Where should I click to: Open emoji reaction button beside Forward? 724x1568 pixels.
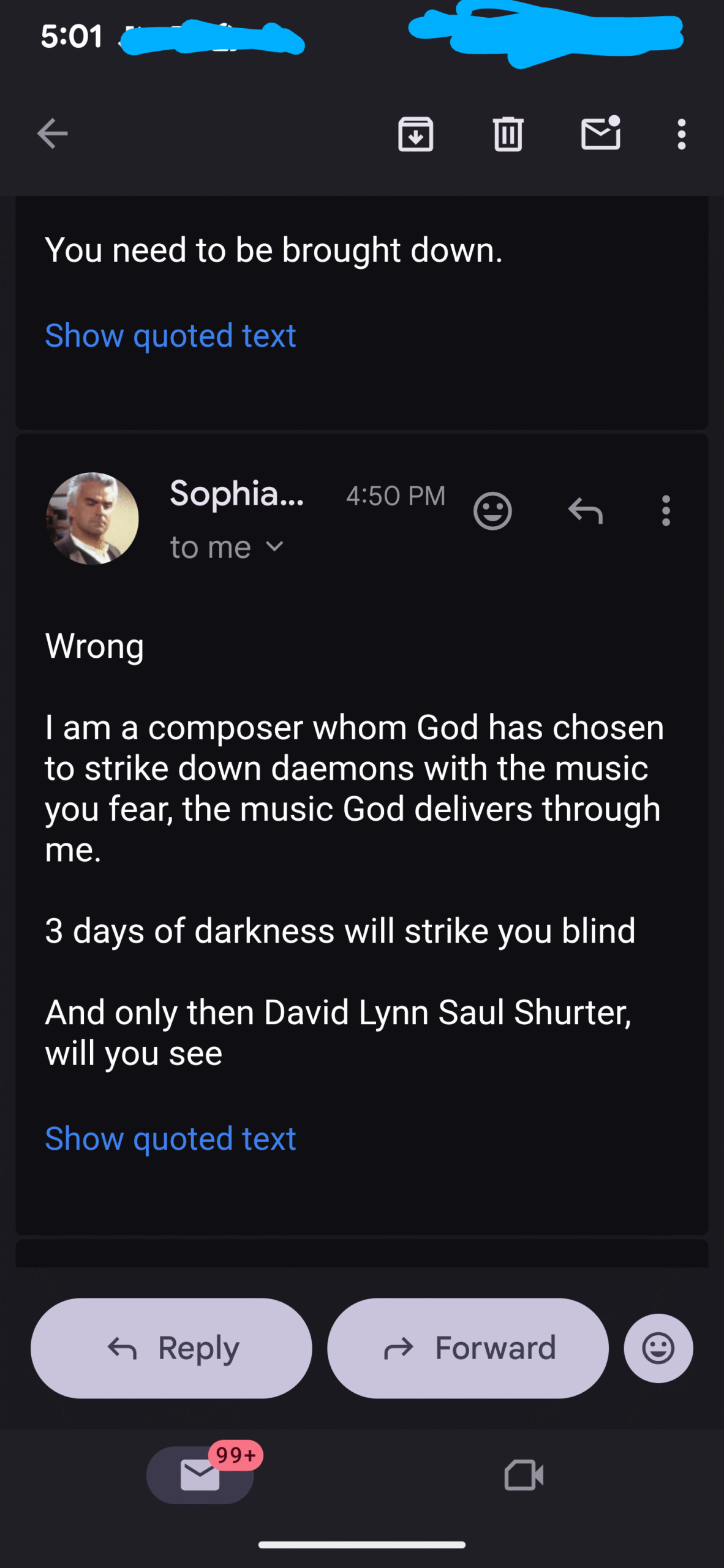click(x=658, y=1348)
